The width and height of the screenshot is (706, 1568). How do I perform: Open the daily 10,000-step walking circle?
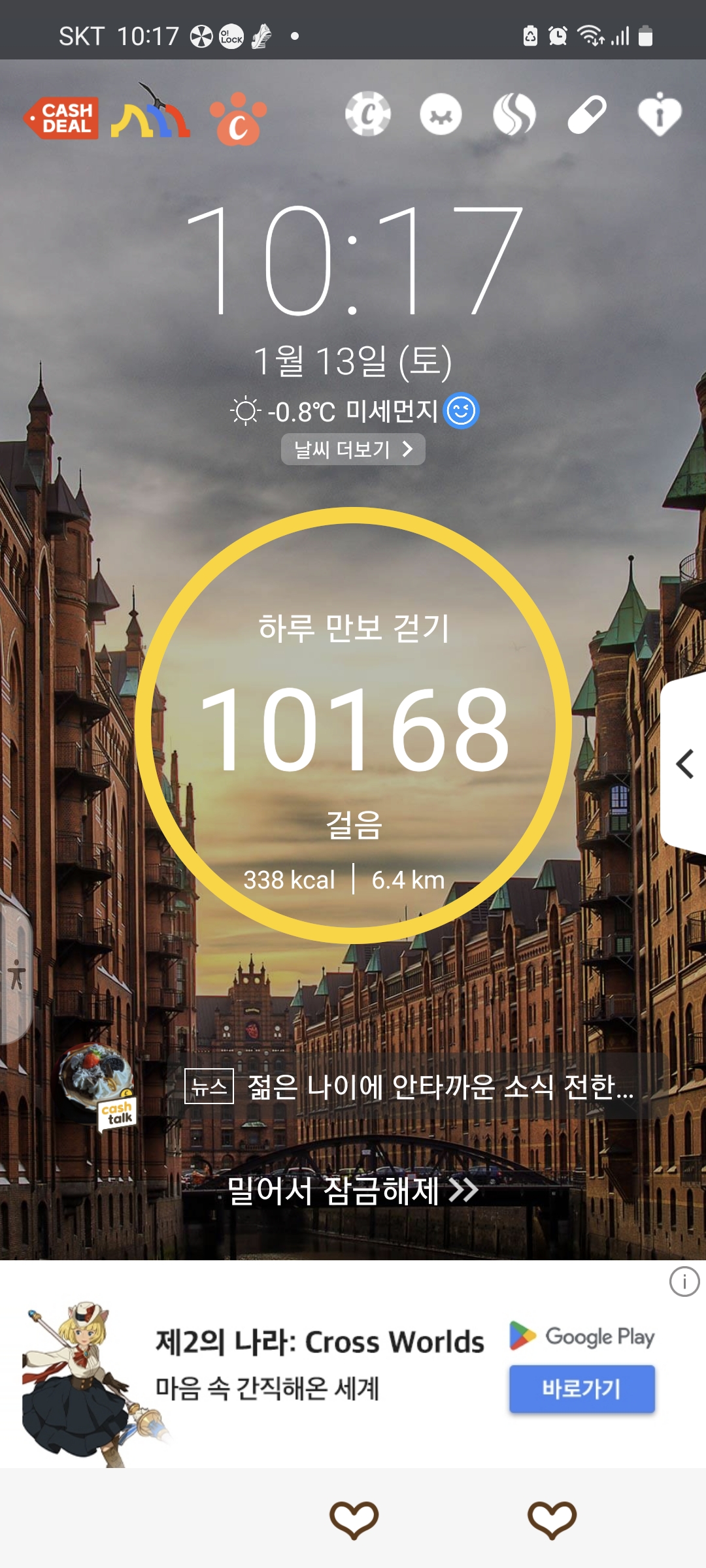[353, 725]
